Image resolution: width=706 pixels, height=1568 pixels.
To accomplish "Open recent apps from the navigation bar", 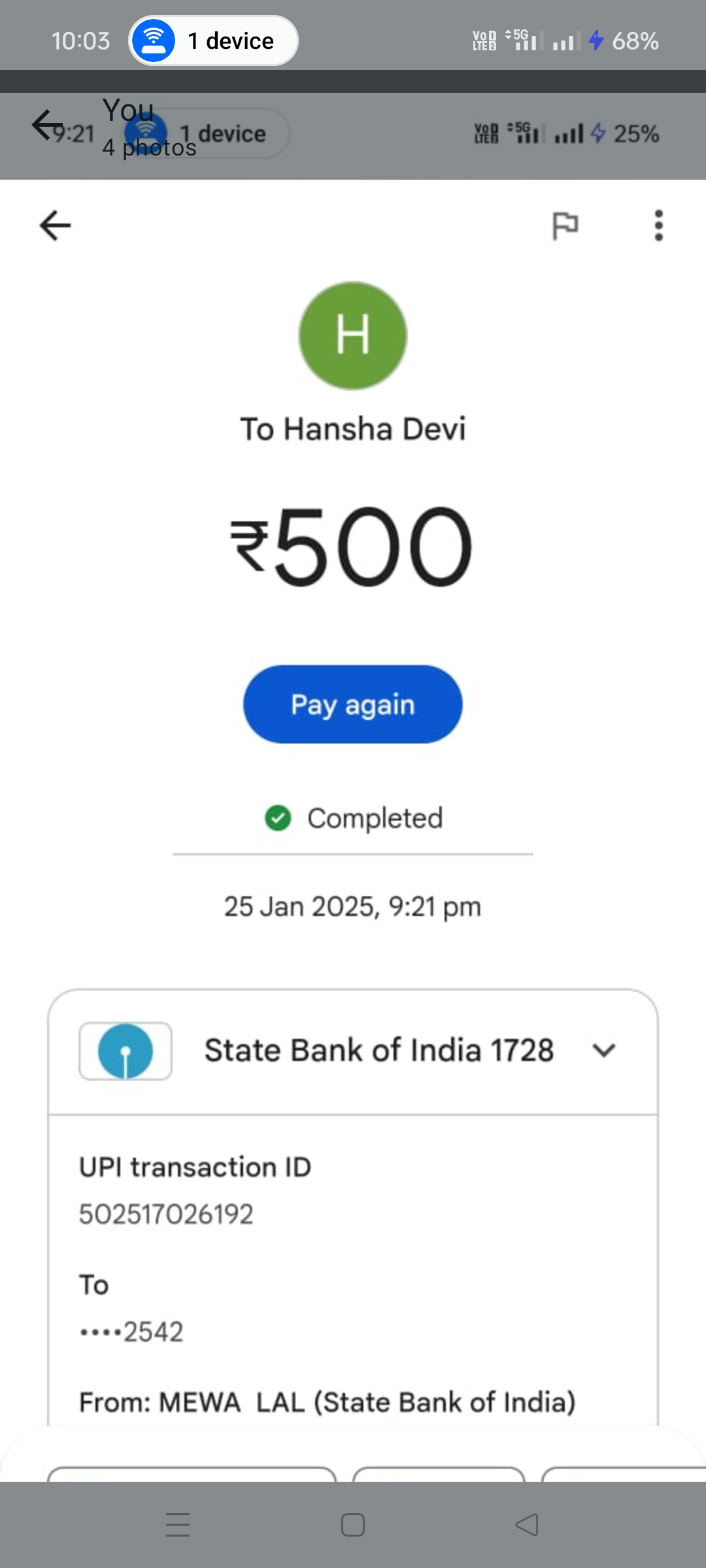I will (178, 1525).
